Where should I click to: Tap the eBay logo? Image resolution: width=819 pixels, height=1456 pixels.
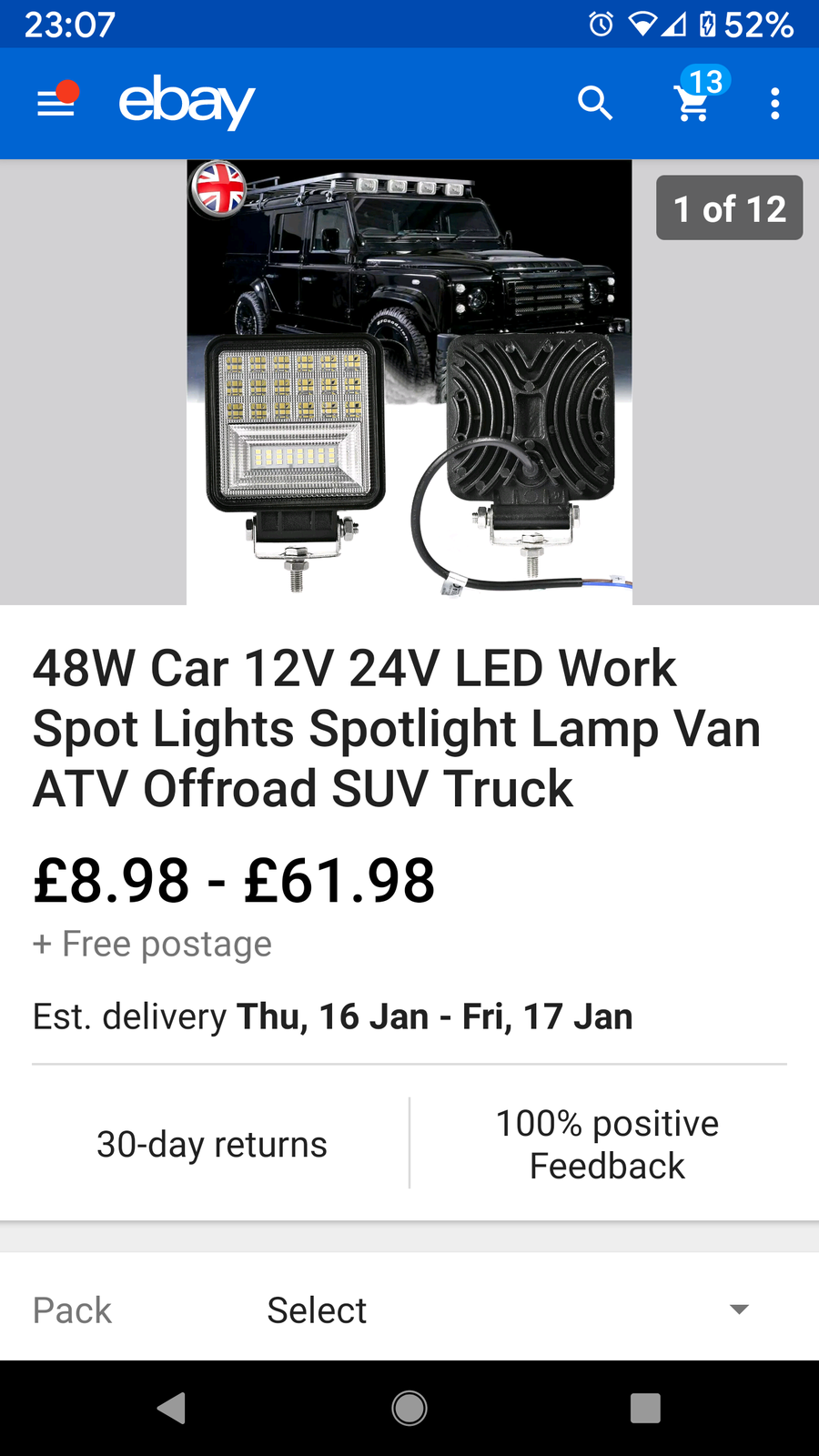pyautogui.click(x=187, y=103)
